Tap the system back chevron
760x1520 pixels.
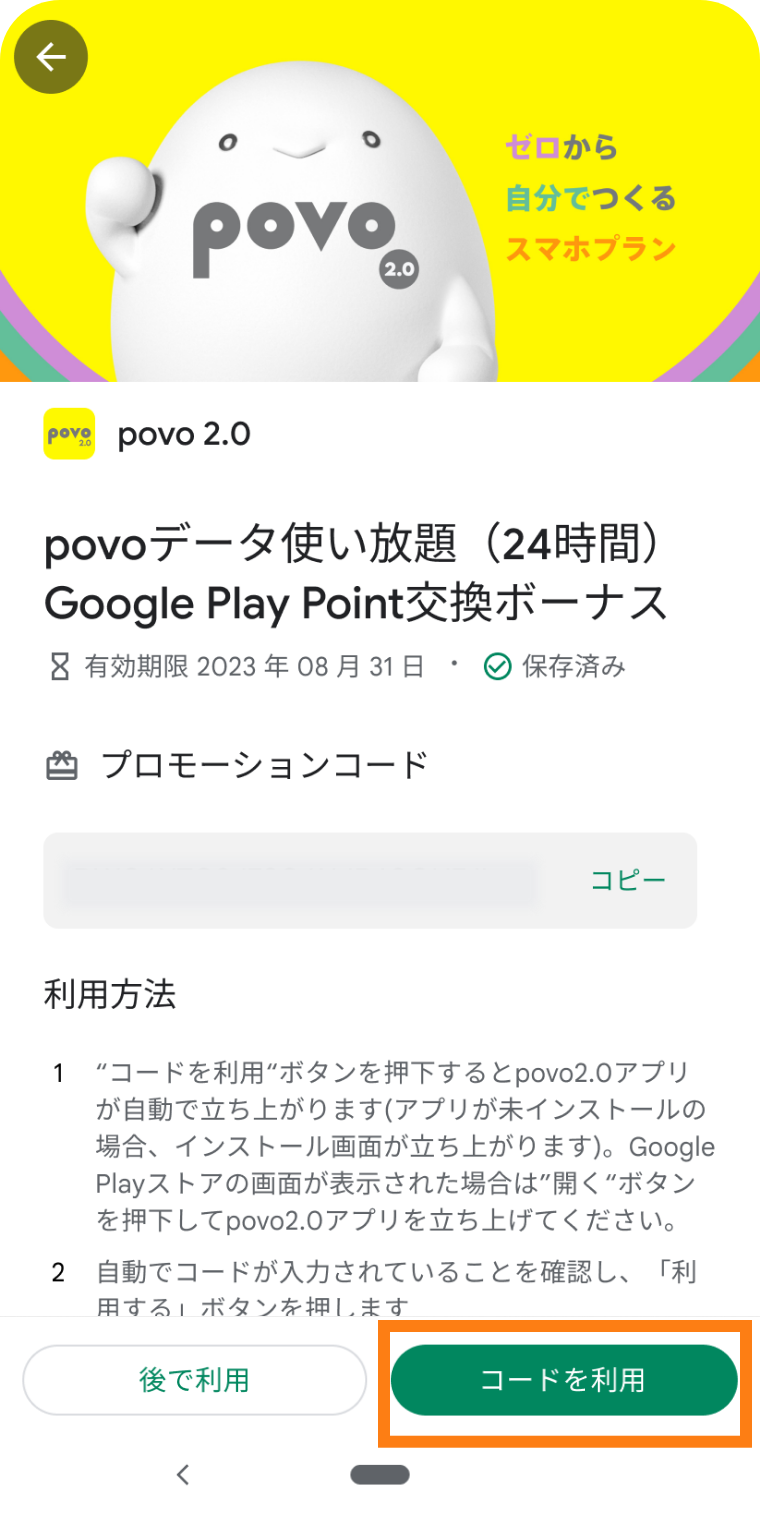point(182,1473)
